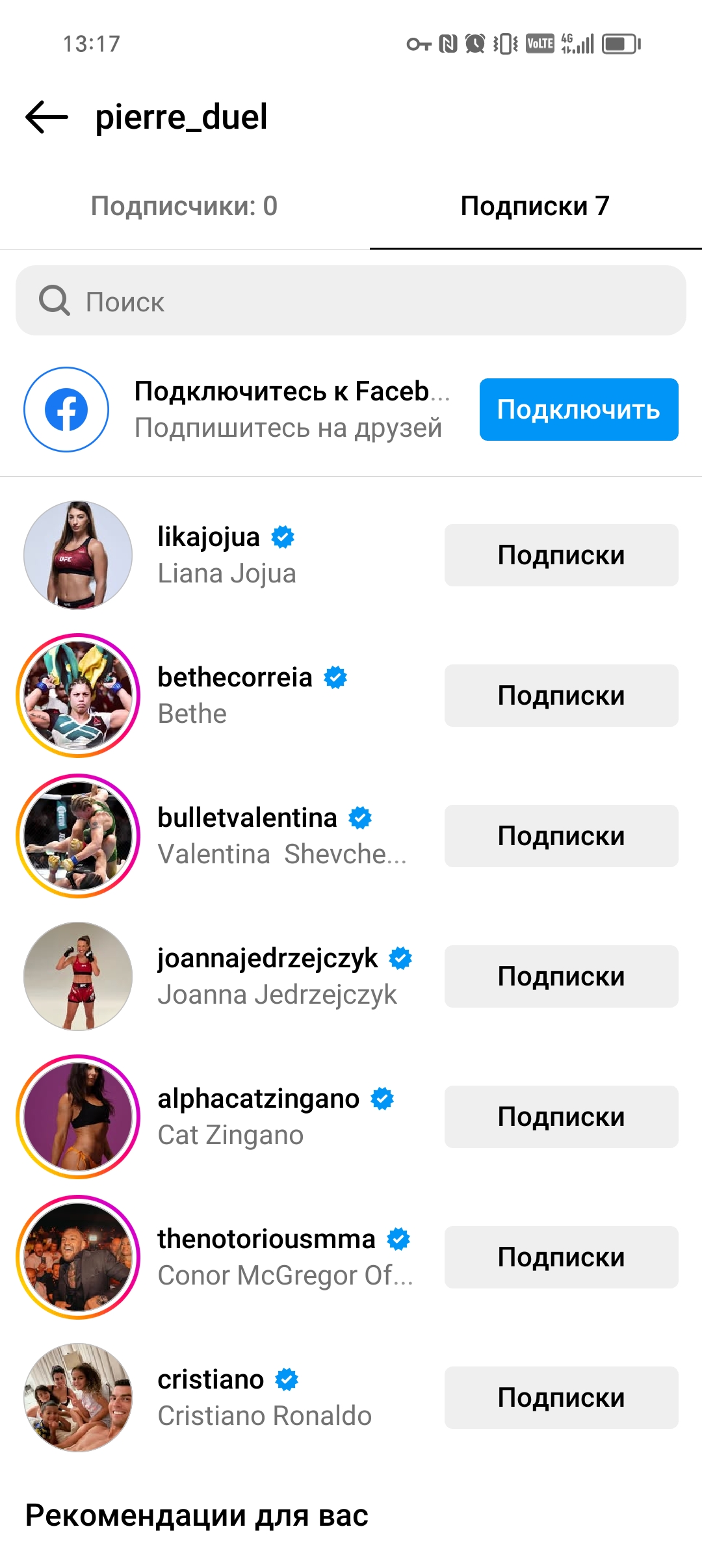Go back using the arrow icon
Viewport: 702px width, 1568px height.
click(47, 117)
